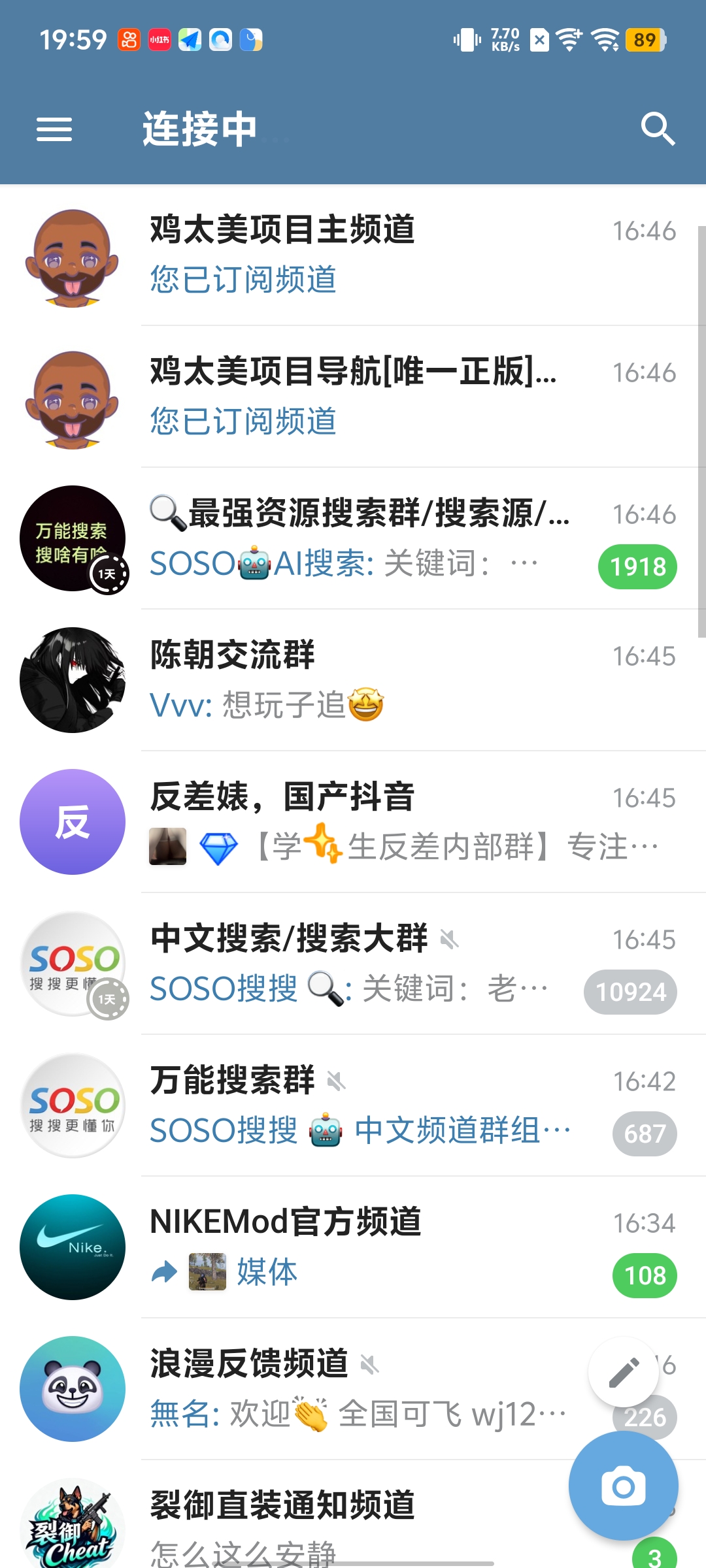Open 中文搜索/搜索大群 group
Viewport: 706px width, 1568px height.
point(353,964)
